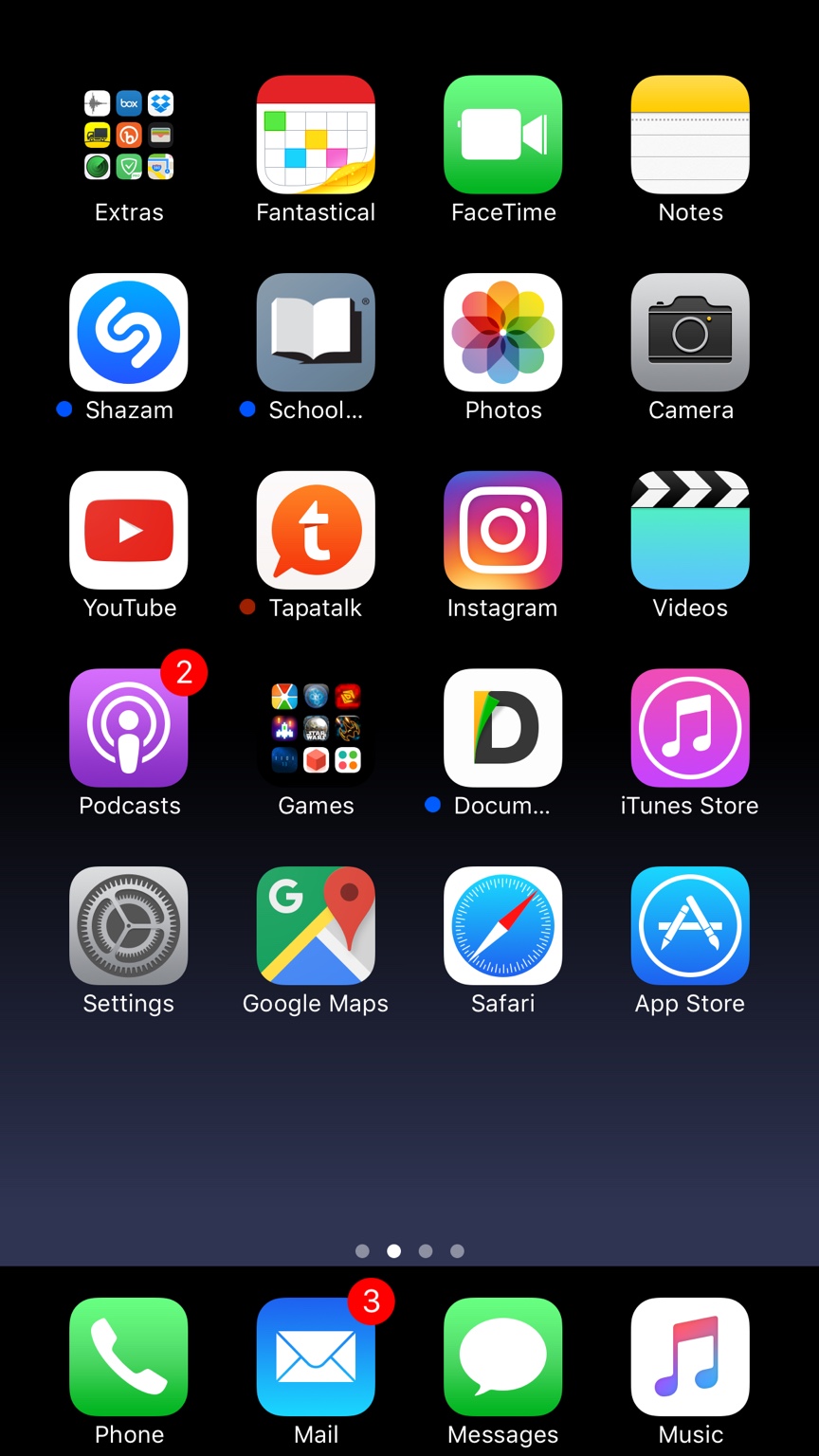Launch the iTunes Store
The height and width of the screenshot is (1456, 819).
pos(690,728)
